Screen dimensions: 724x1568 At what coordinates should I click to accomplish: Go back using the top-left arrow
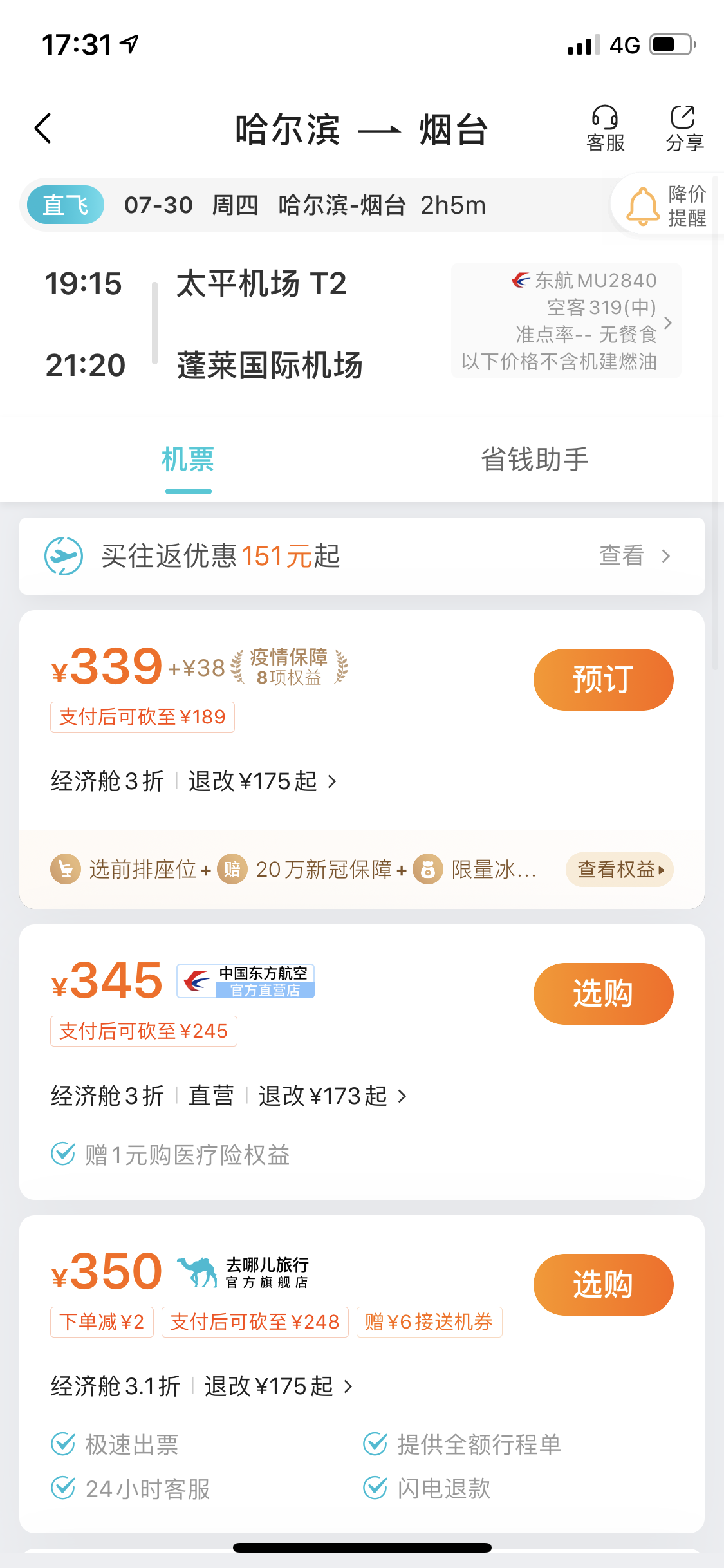click(43, 128)
